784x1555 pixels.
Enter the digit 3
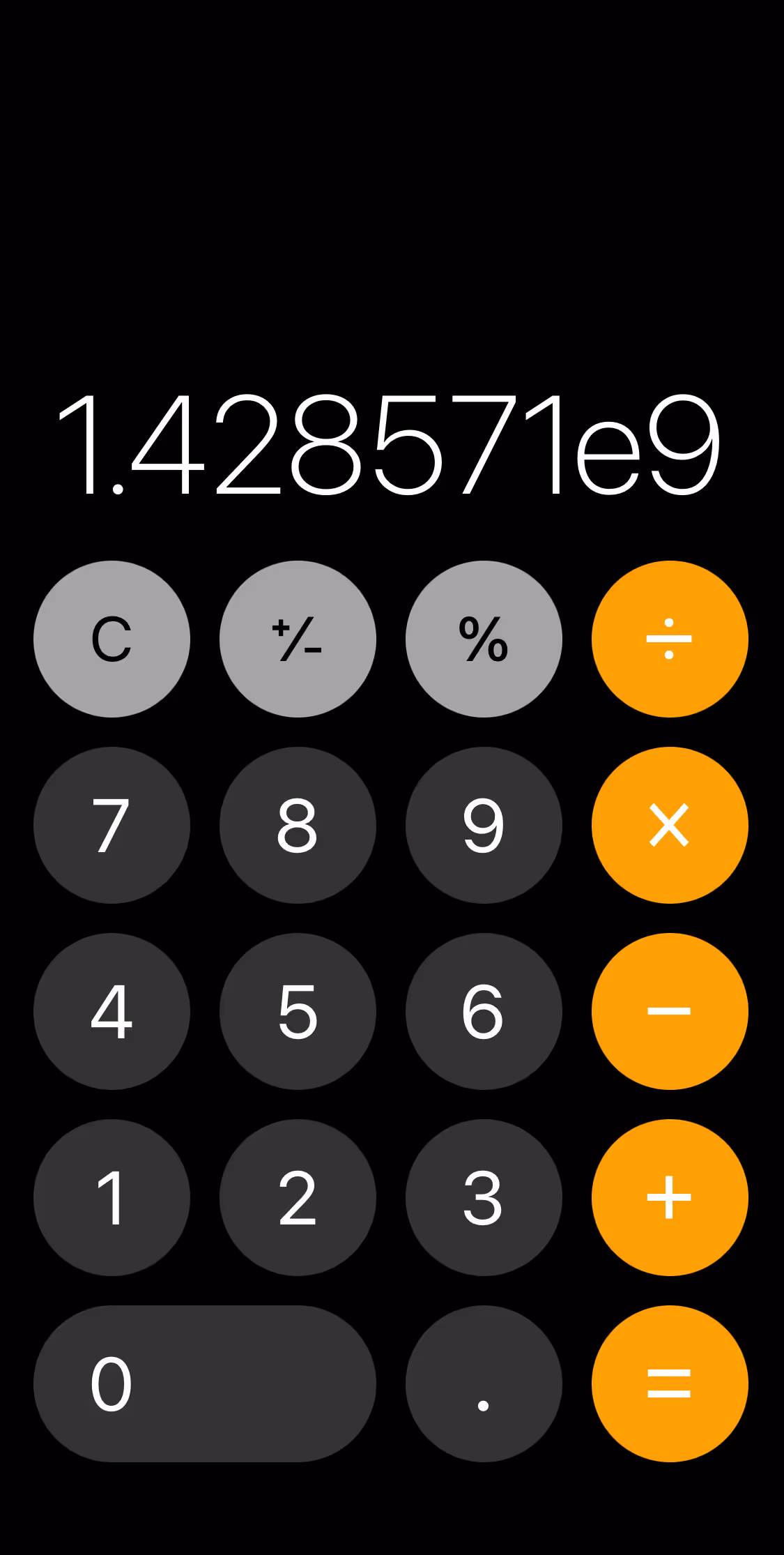(x=484, y=1197)
